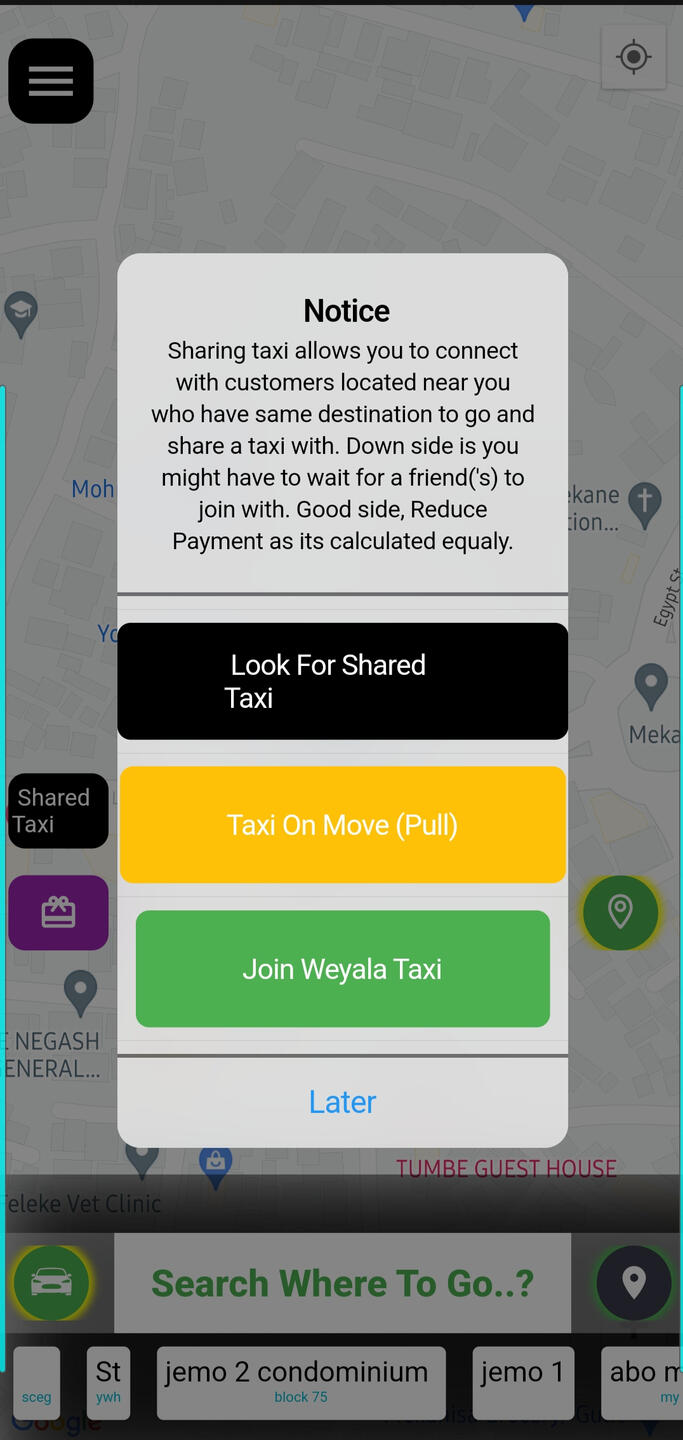Select the jemo 1 shortcut

pyautogui.click(x=523, y=1383)
